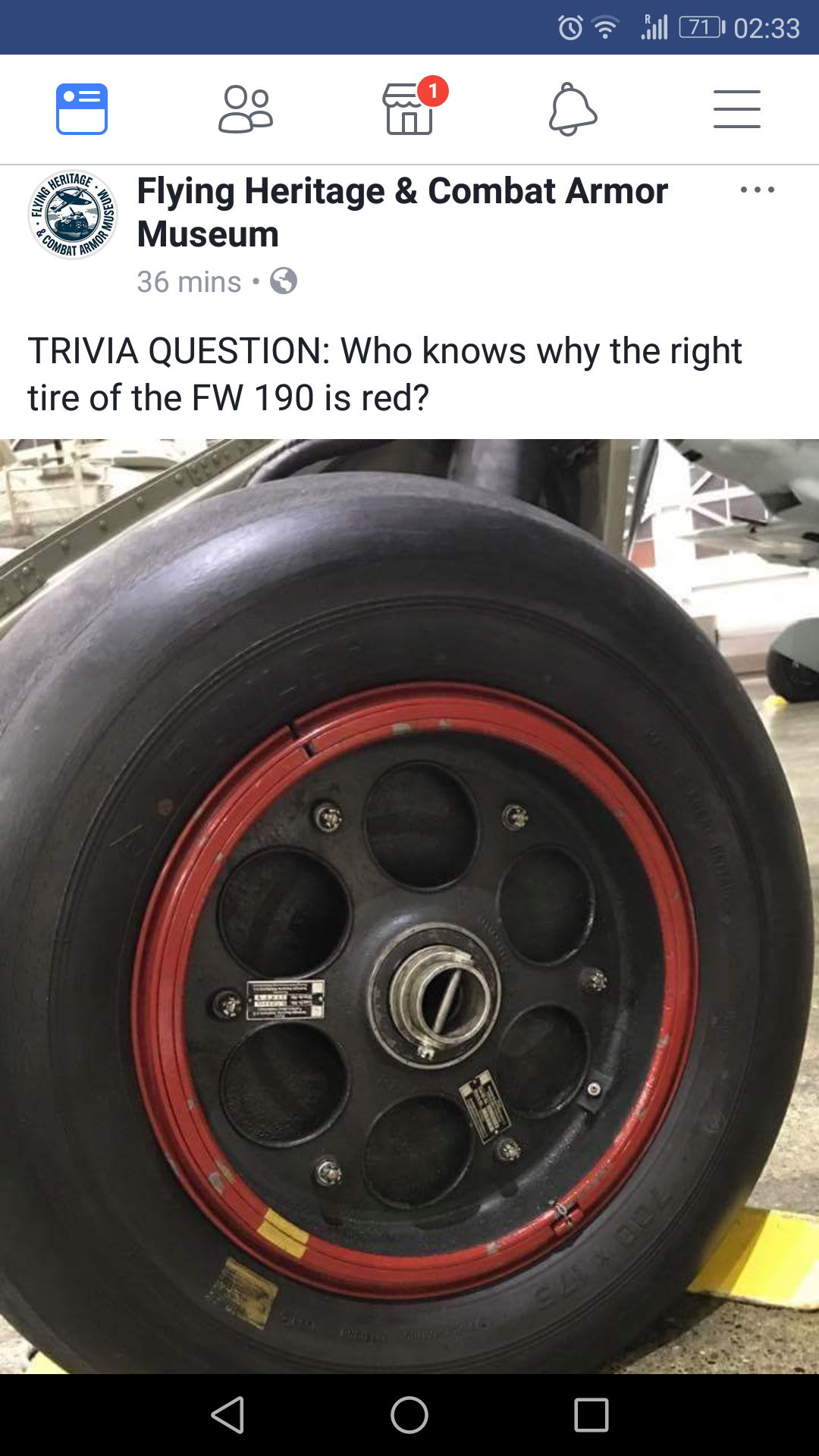Open the notifications bell
This screenshot has width=819, height=1456.
(573, 109)
